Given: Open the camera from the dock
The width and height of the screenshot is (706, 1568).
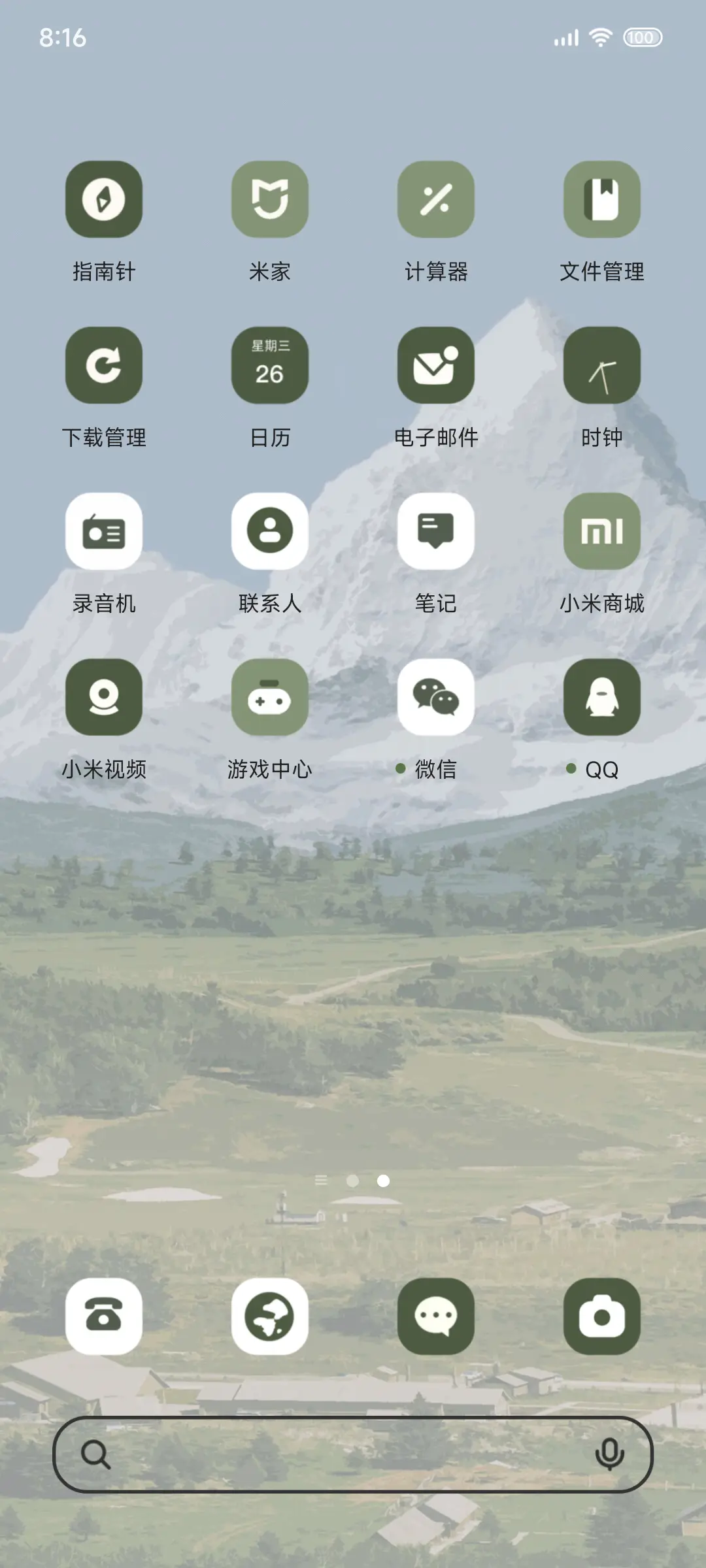Looking at the screenshot, I should tap(602, 1316).
